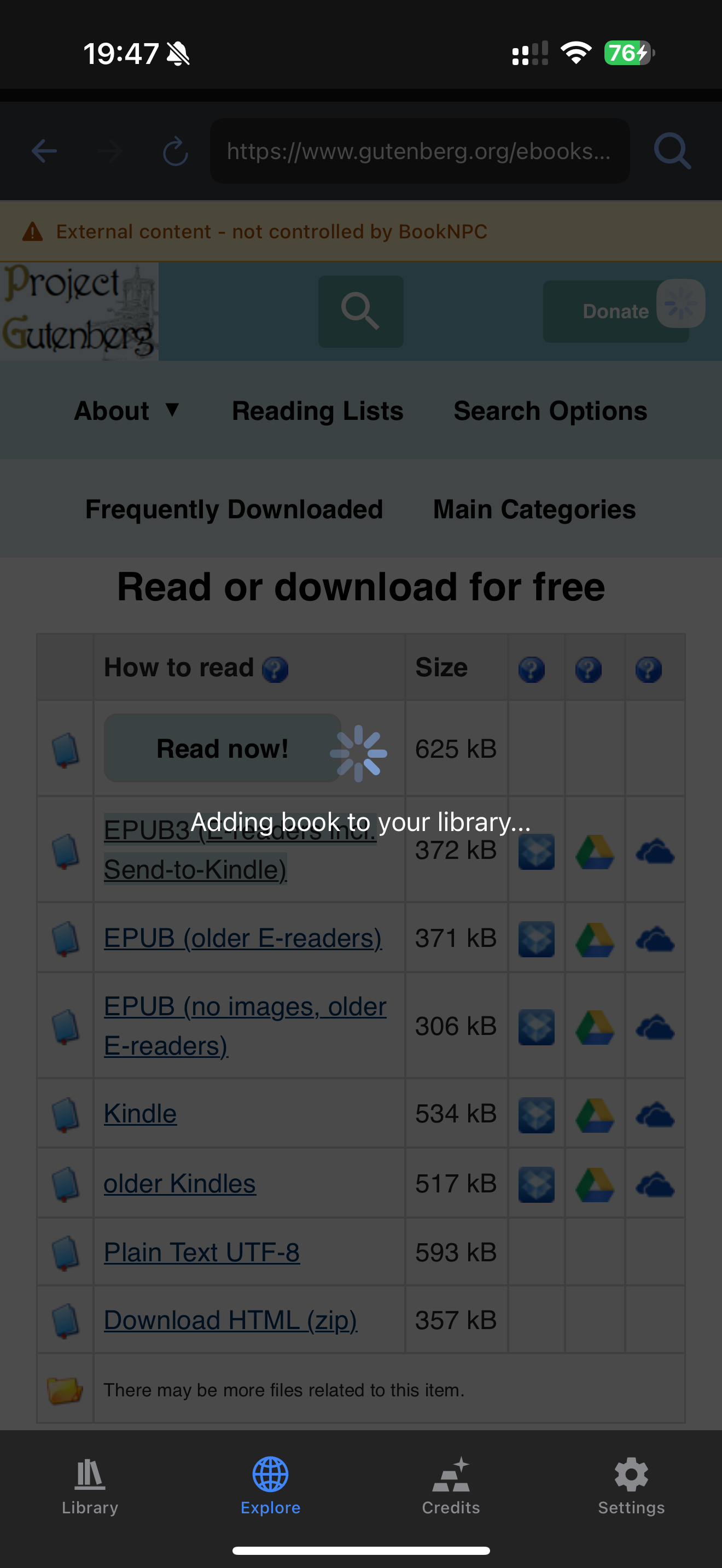Open Search Options
Image resolution: width=722 pixels, height=1568 pixels.
point(550,411)
